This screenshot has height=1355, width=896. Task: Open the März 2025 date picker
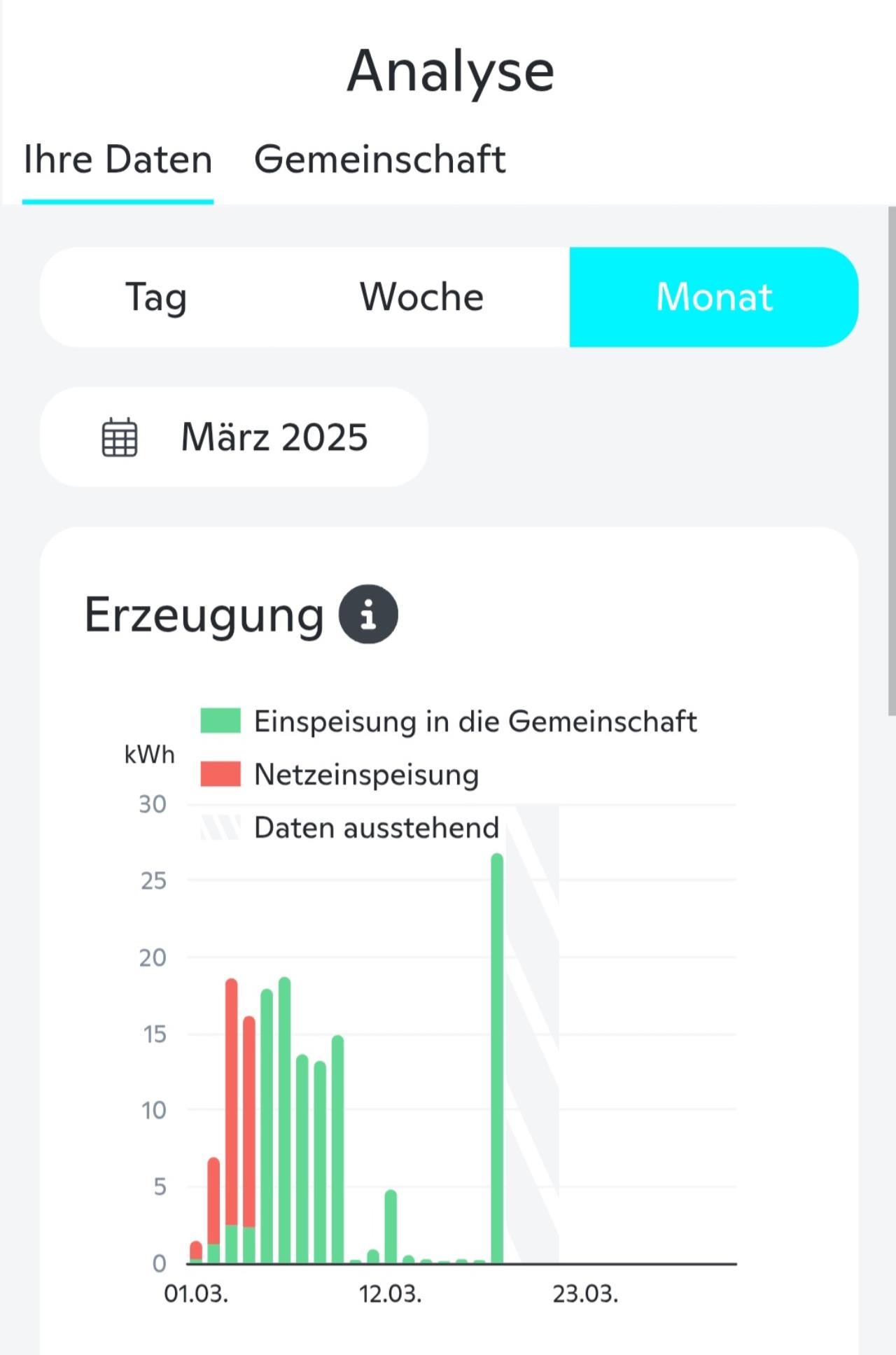[234, 437]
